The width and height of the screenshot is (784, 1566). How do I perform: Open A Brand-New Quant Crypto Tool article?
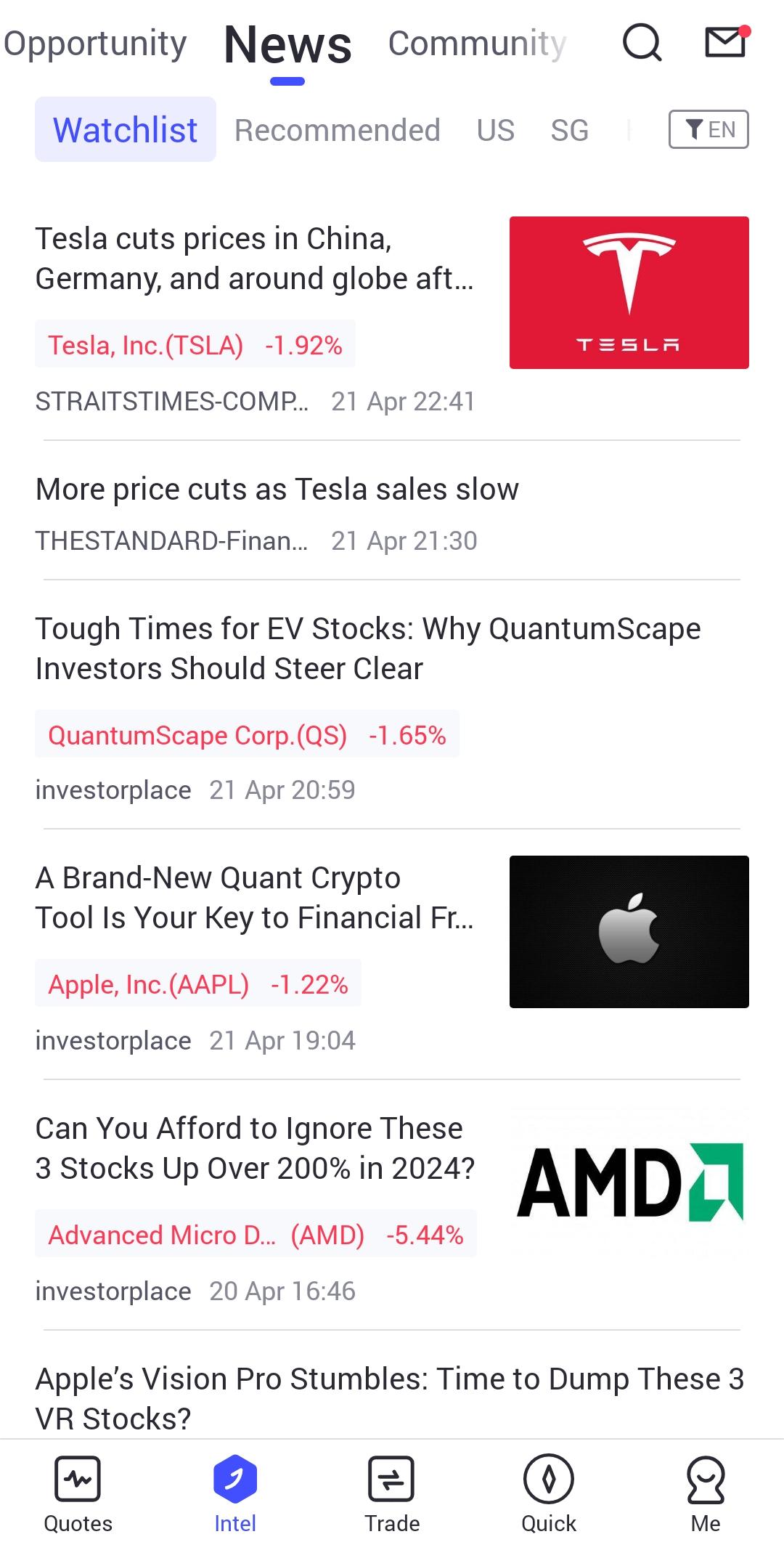pos(254,898)
